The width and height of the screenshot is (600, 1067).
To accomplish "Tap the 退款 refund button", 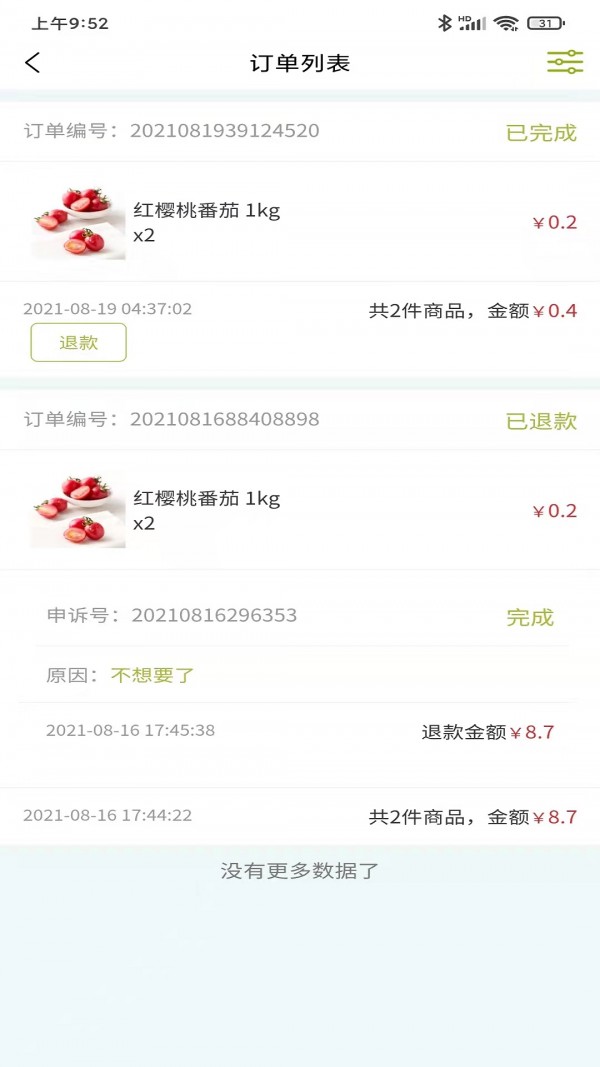I will (78, 342).
